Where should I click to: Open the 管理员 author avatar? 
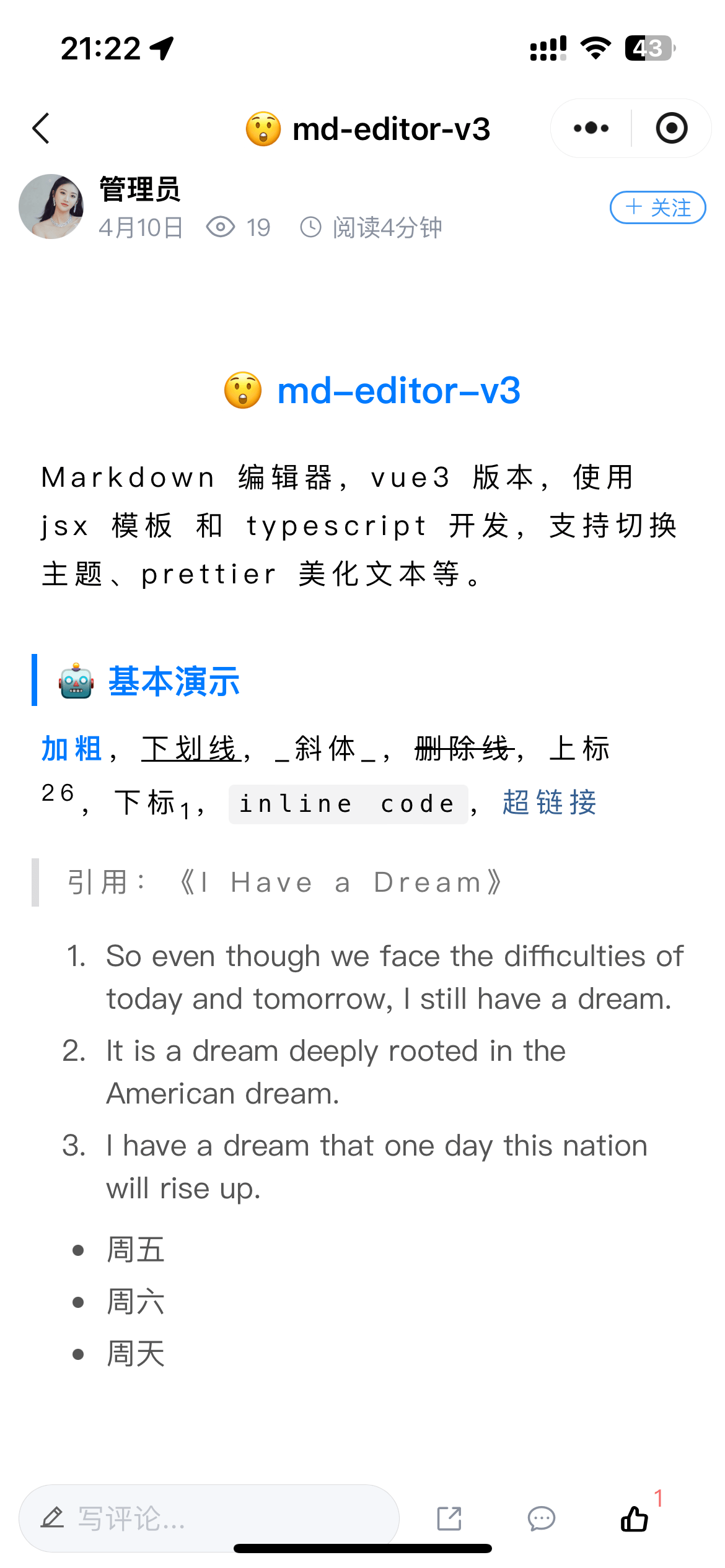click(x=51, y=207)
